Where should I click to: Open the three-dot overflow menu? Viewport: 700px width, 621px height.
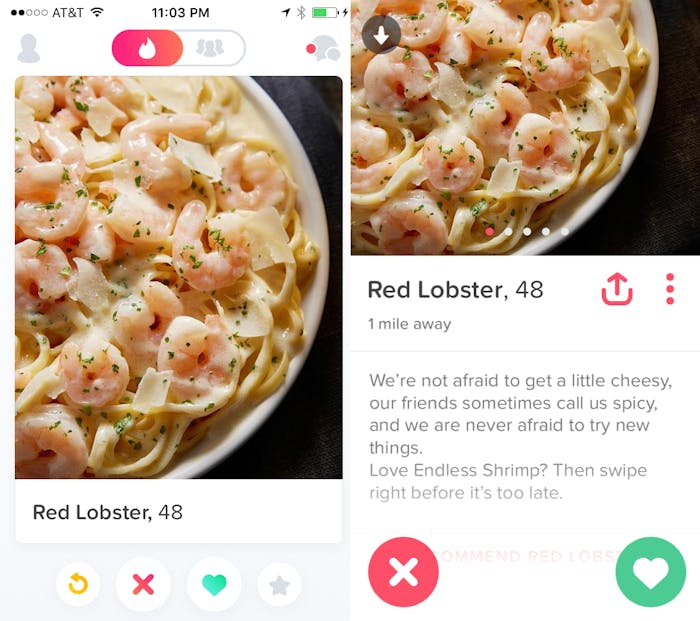(670, 290)
